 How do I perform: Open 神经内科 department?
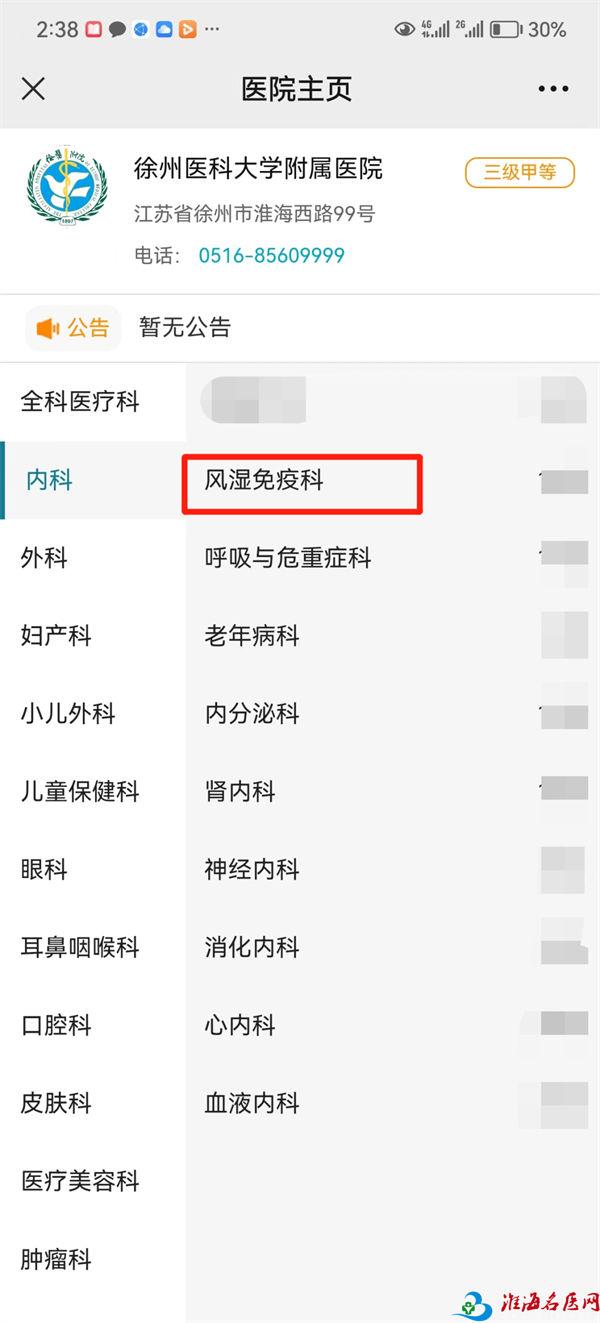(252, 870)
